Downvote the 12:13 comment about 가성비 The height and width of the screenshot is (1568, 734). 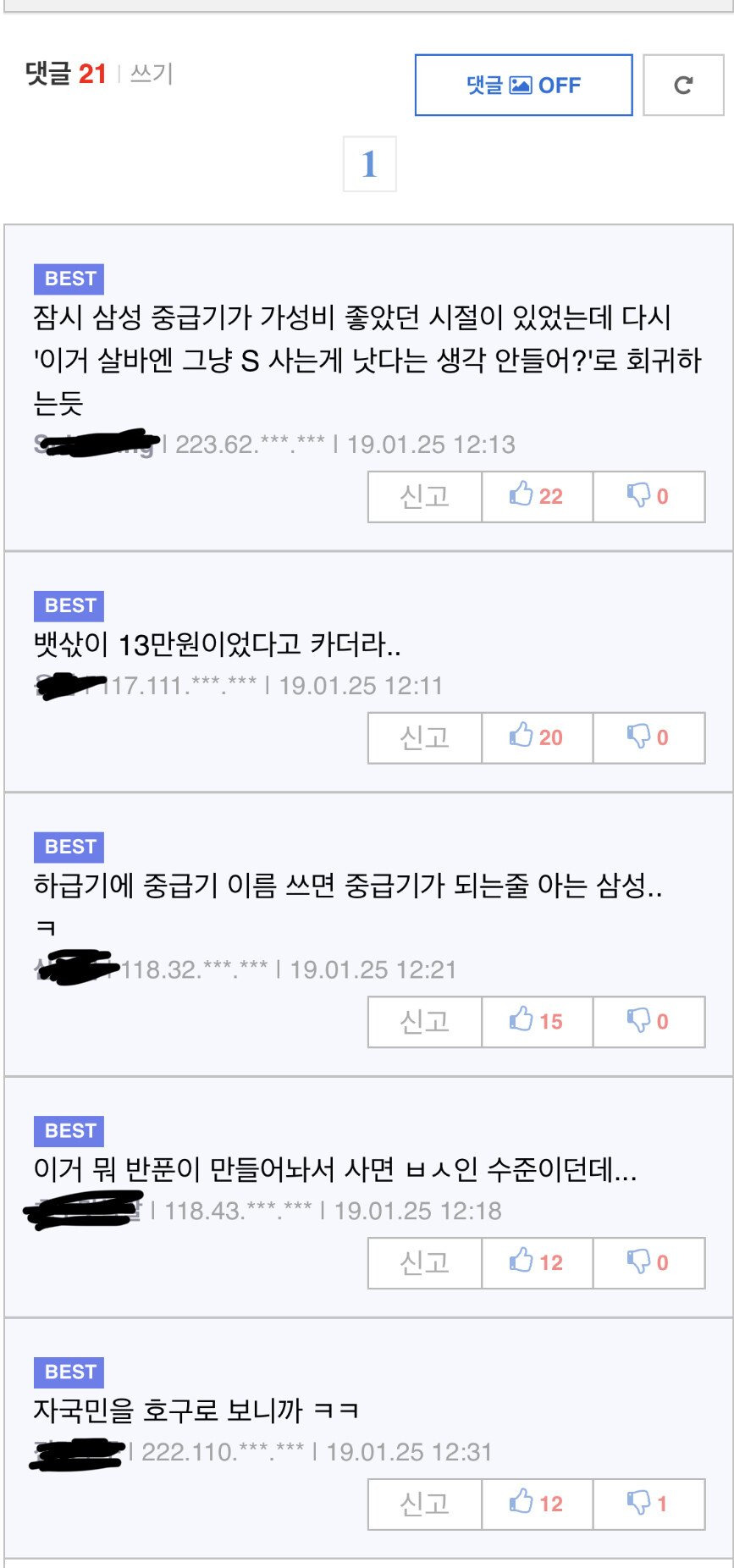pyautogui.click(x=649, y=497)
